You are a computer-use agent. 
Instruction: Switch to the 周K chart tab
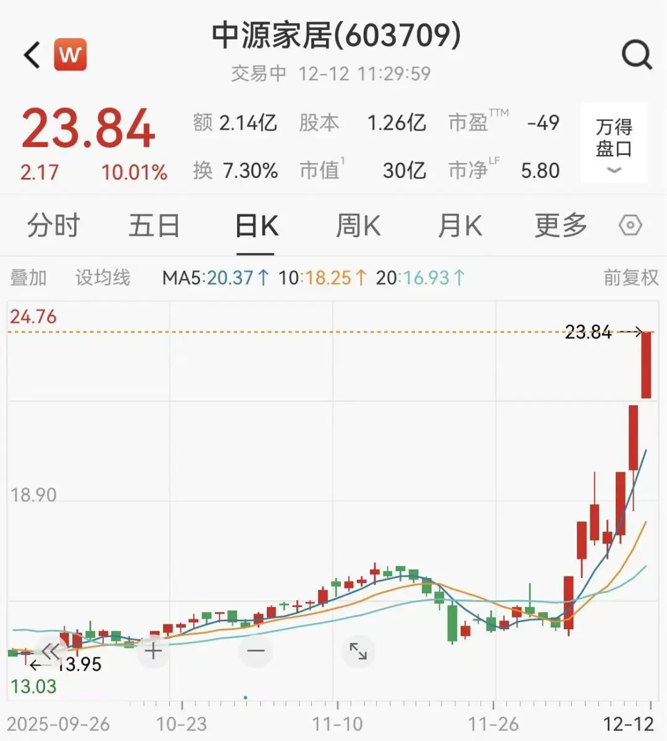pos(357,226)
